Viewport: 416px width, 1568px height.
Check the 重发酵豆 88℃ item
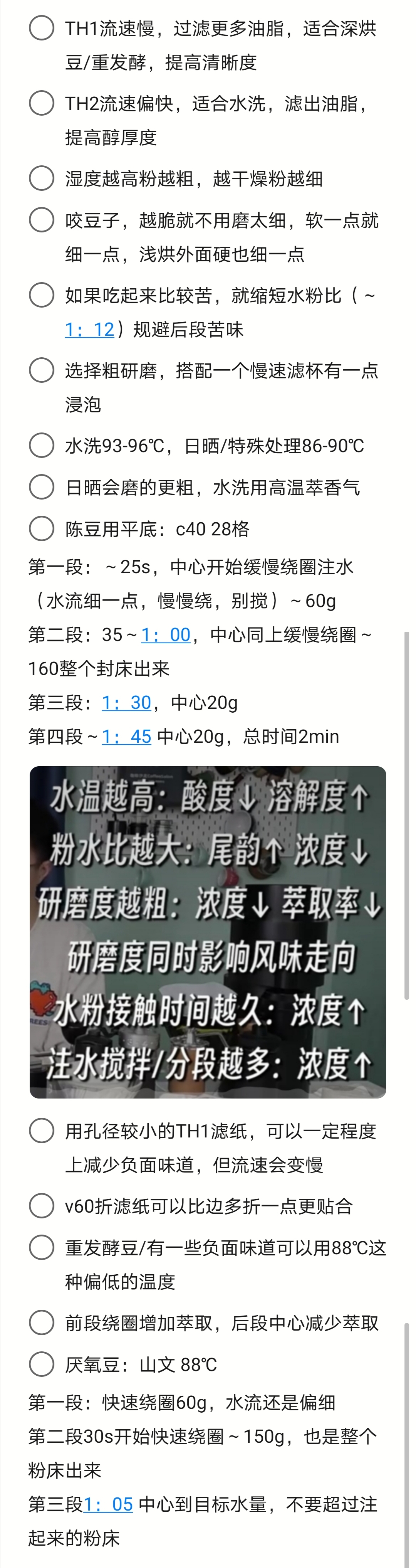point(41,1247)
